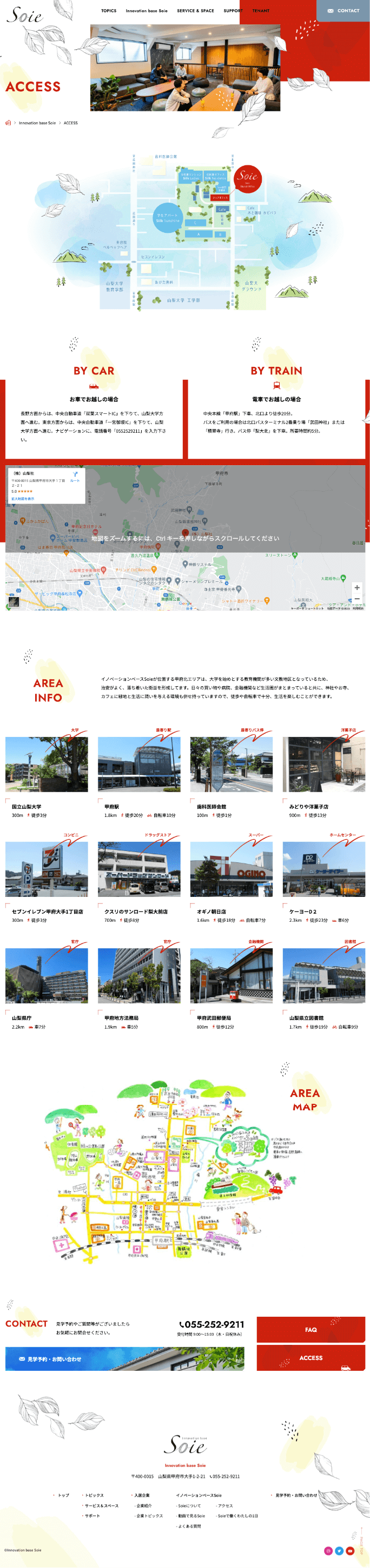Open the YouTube icon in footer

click(x=350, y=1550)
